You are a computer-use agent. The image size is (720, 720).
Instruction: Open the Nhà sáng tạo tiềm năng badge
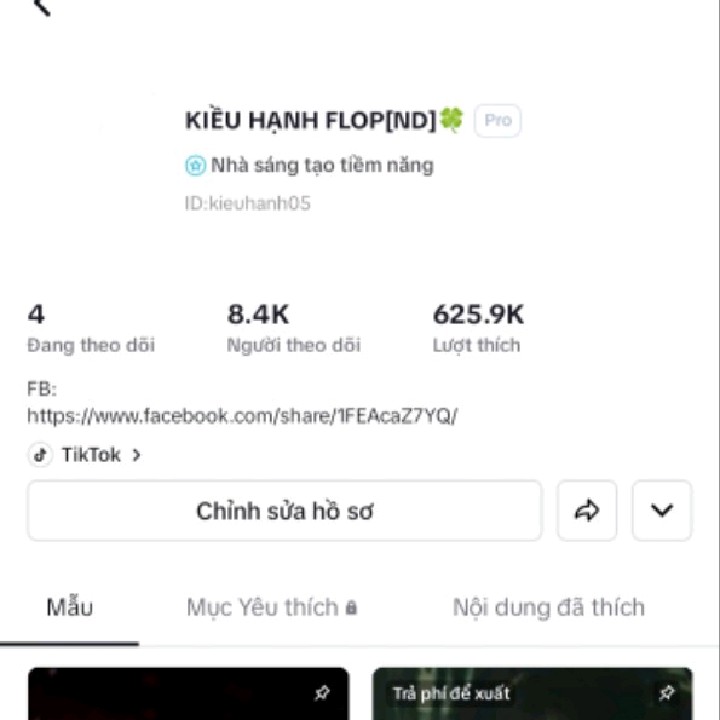point(310,165)
